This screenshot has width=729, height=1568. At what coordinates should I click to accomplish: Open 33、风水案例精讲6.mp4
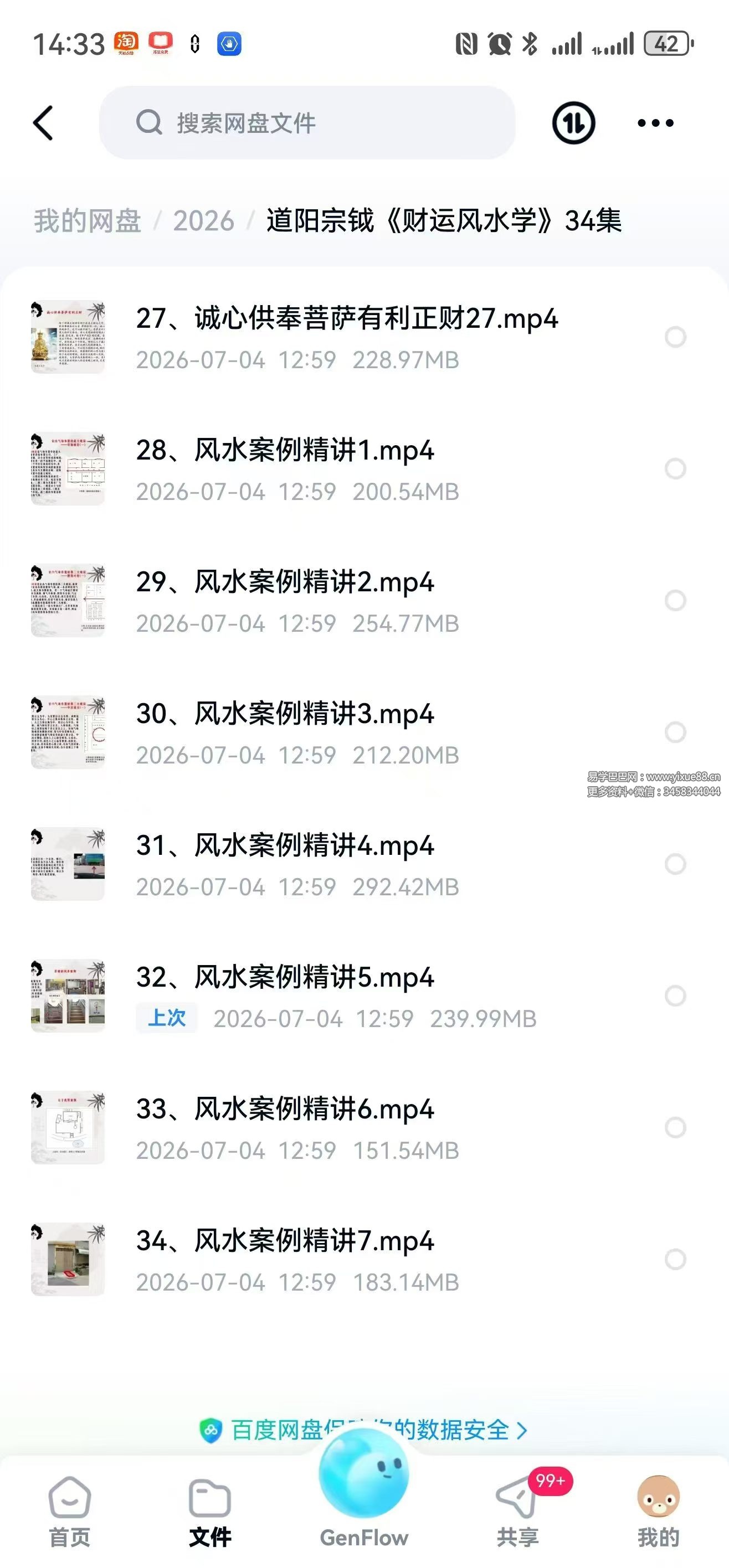click(x=364, y=1127)
